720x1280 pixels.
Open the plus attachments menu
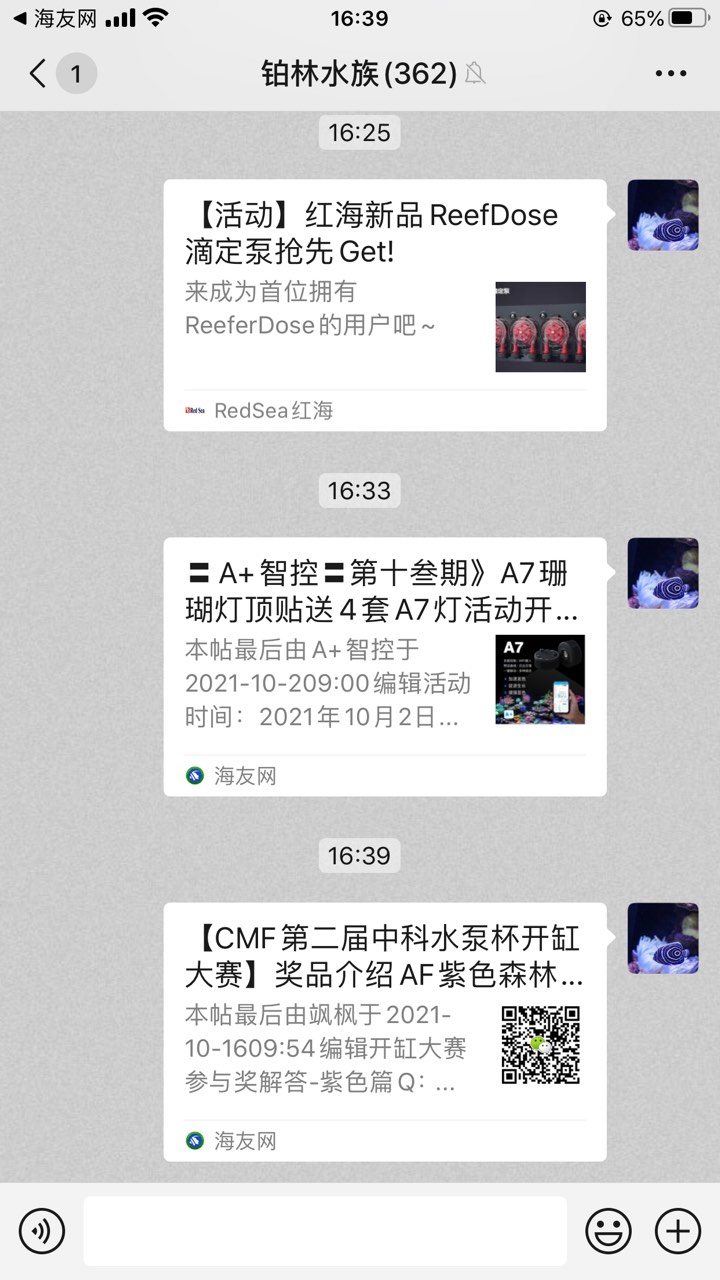[677, 1230]
